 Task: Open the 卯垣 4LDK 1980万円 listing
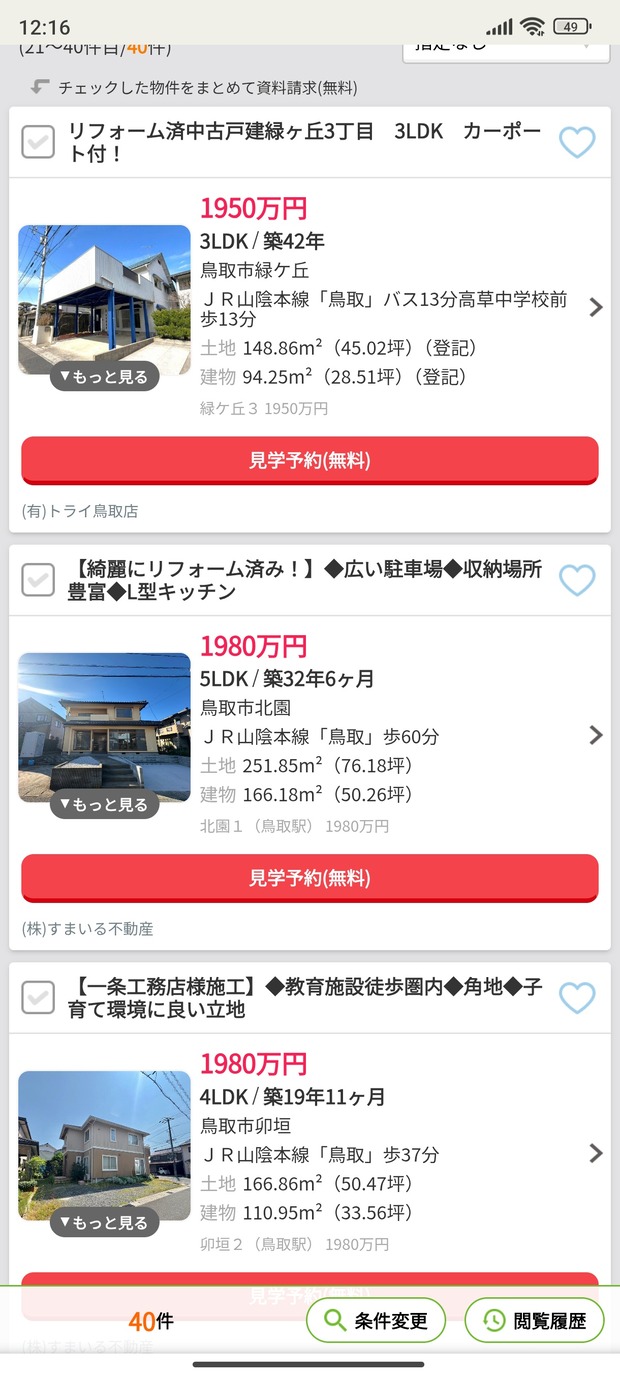(596, 1153)
